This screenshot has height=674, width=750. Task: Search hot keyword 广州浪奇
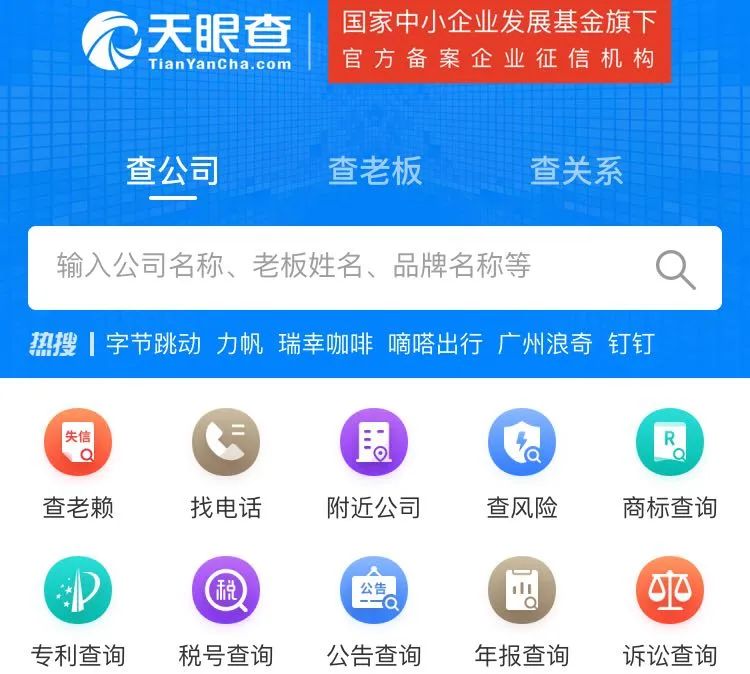tap(545, 344)
